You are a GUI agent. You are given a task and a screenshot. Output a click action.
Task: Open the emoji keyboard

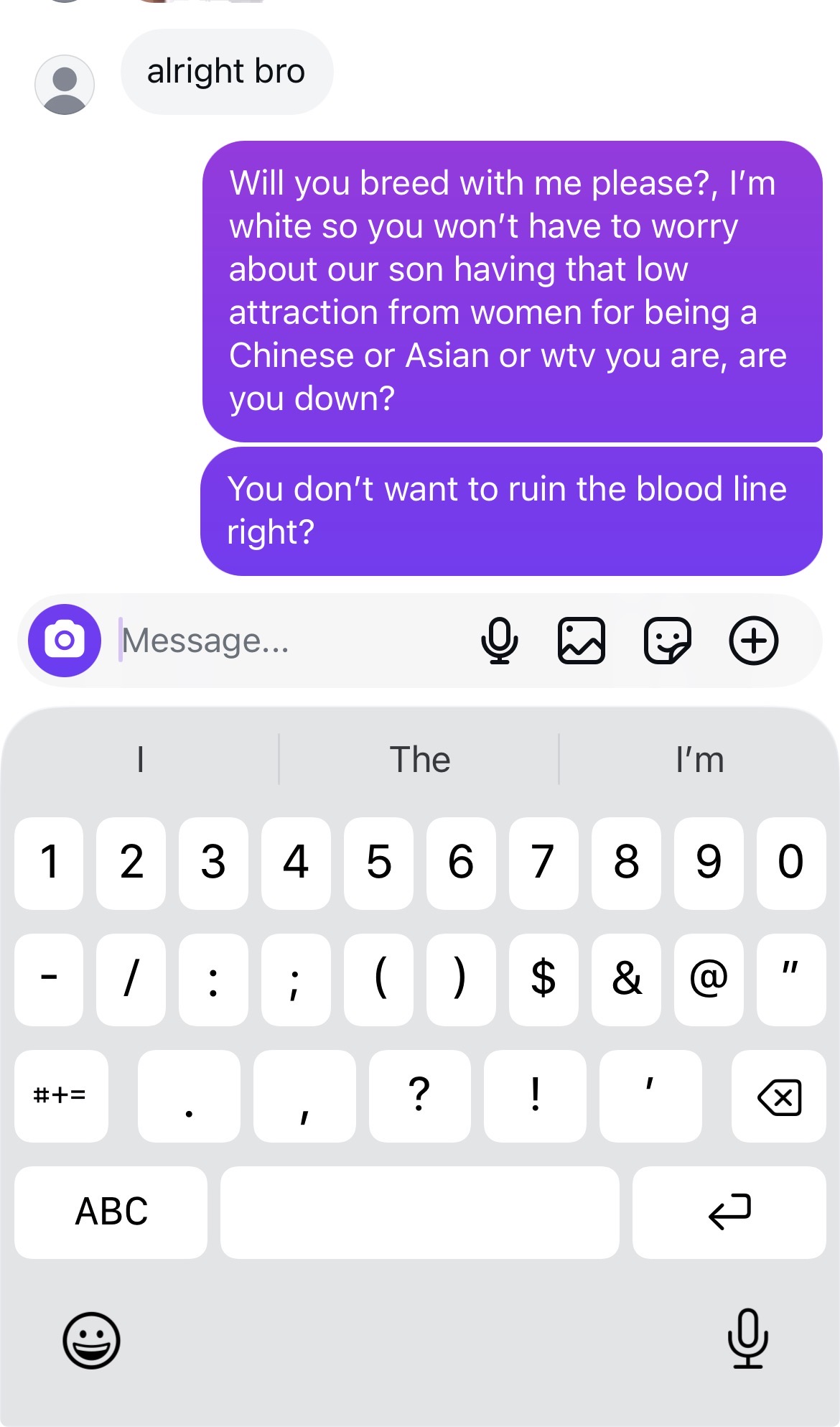91,1340
